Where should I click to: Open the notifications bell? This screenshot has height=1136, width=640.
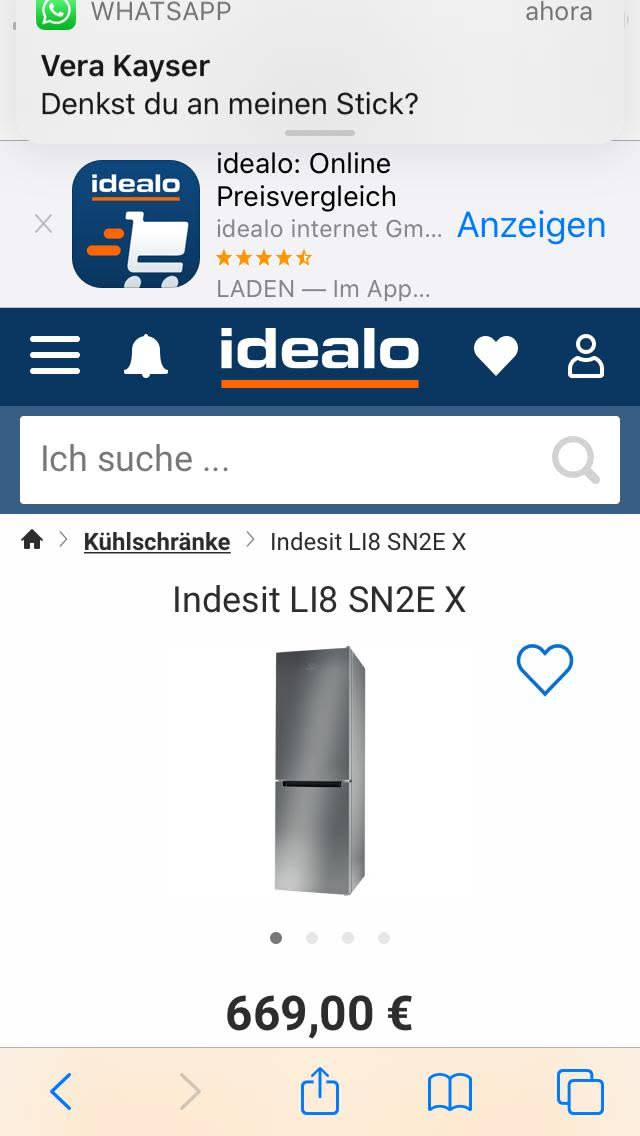(146, 355)
